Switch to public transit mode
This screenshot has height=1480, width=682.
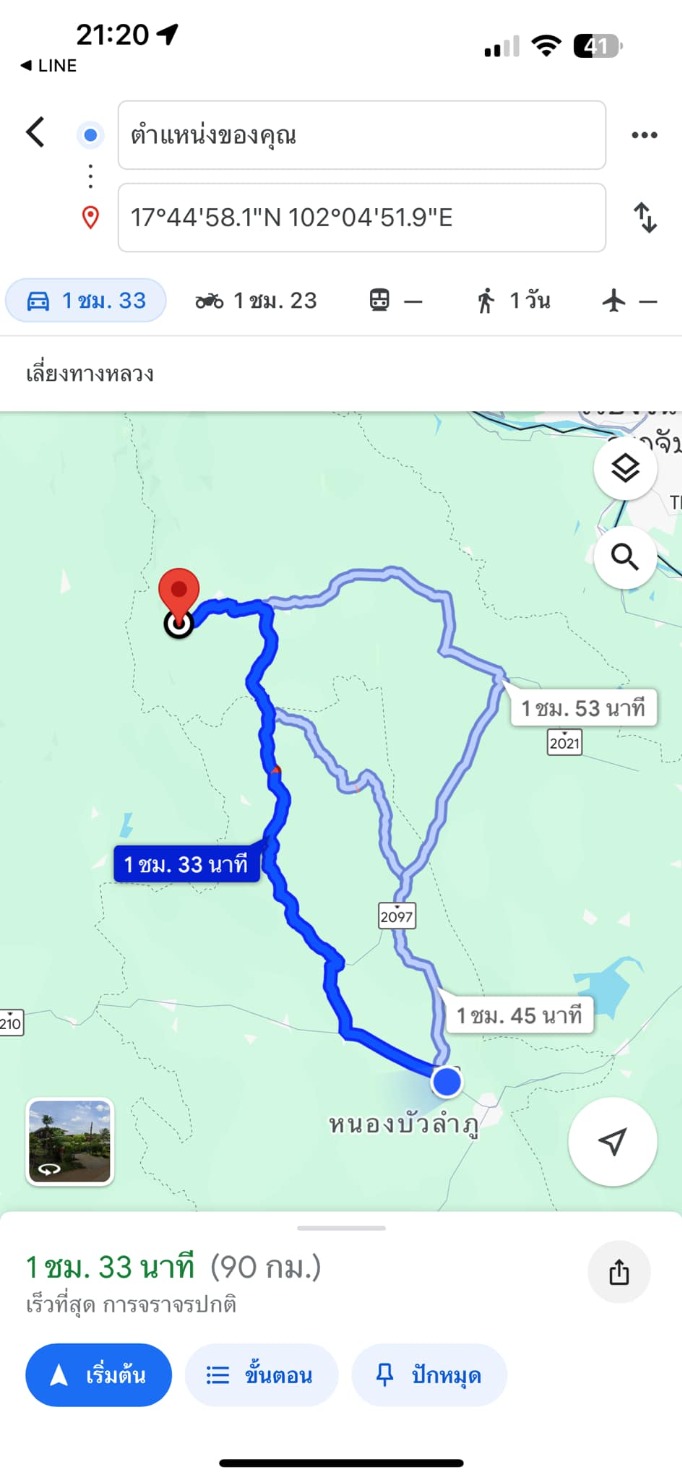pos(395,301)
